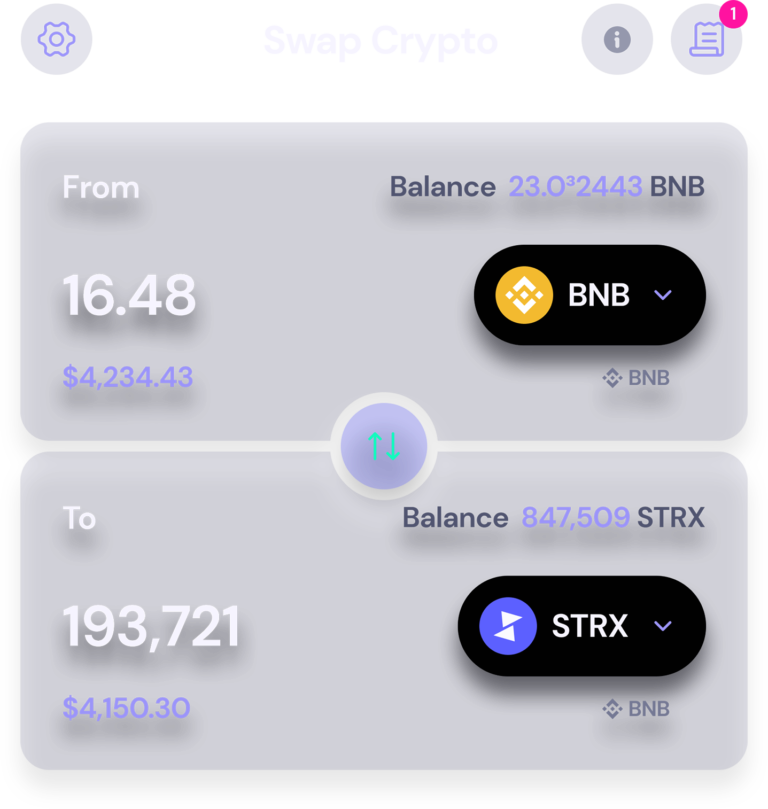The image size is (768, 809).
Task: Click the From section label
Action: point(100,187)
